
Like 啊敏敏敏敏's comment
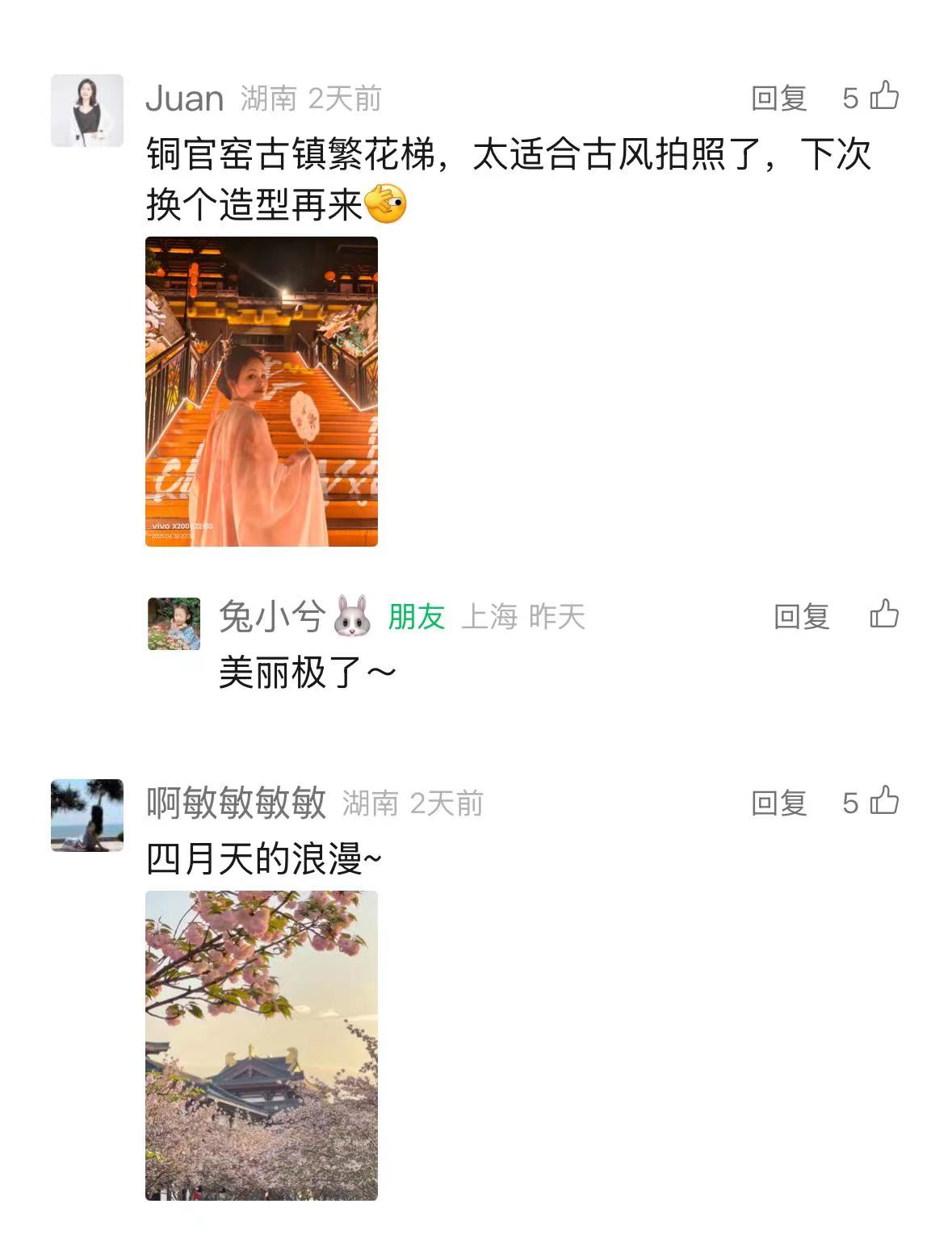coord(884,801)
